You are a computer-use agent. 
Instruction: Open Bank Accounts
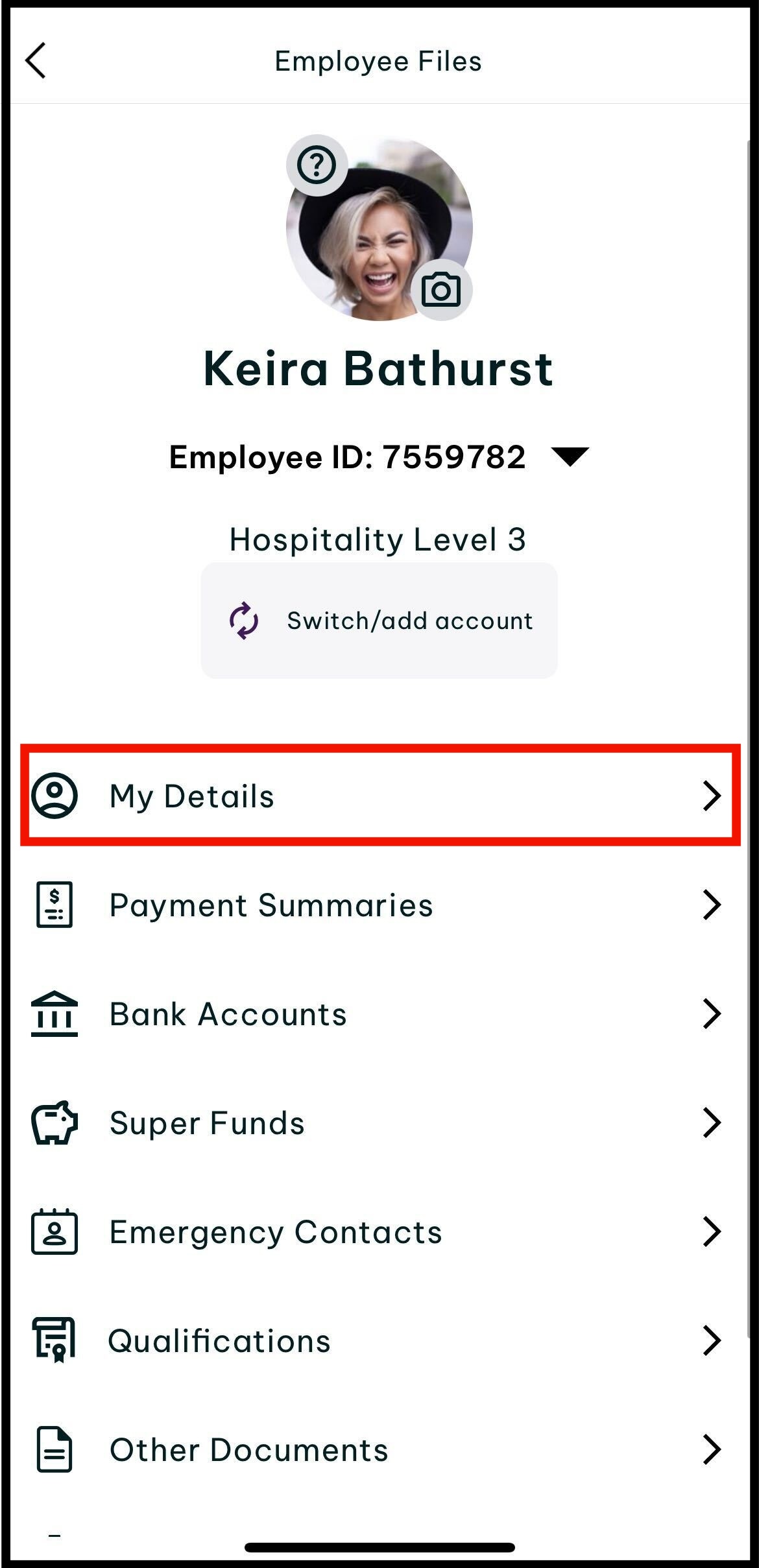click(379, 1014)
